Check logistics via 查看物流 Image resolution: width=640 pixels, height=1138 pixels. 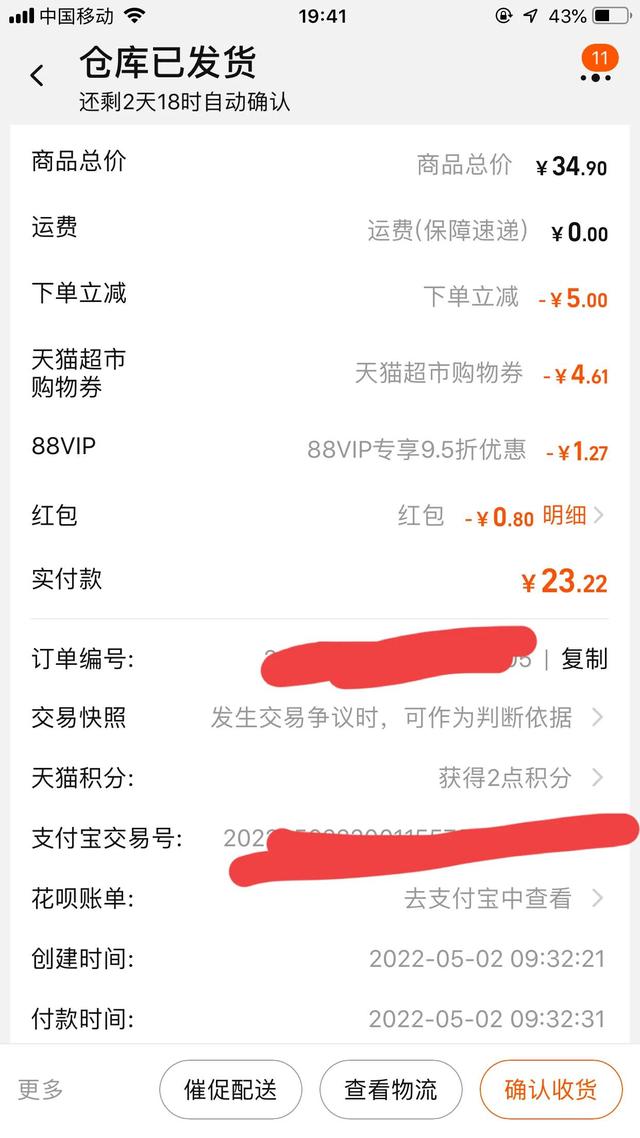pos(391,1089)
